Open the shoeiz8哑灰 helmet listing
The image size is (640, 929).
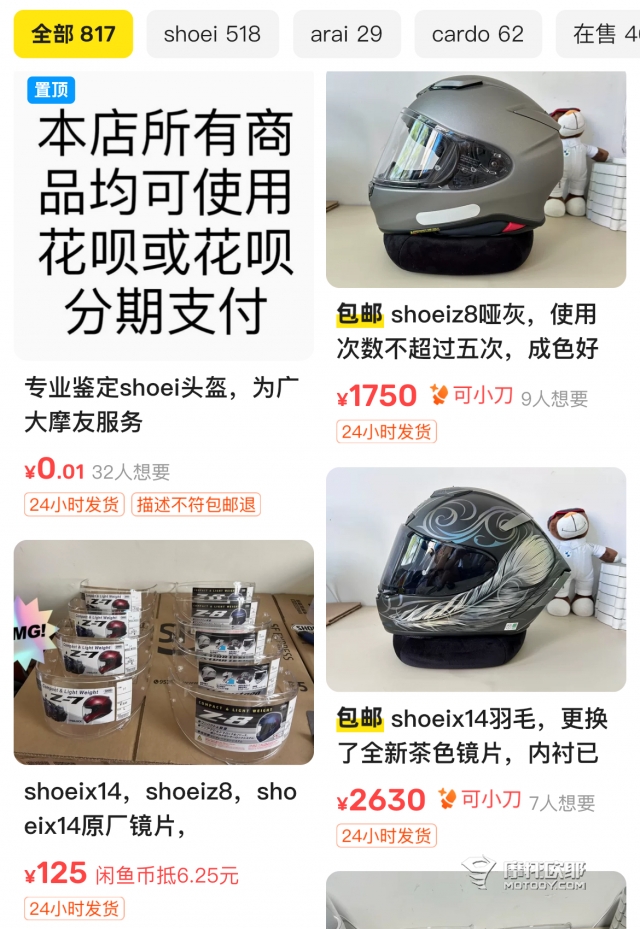[x=475, y=180]
